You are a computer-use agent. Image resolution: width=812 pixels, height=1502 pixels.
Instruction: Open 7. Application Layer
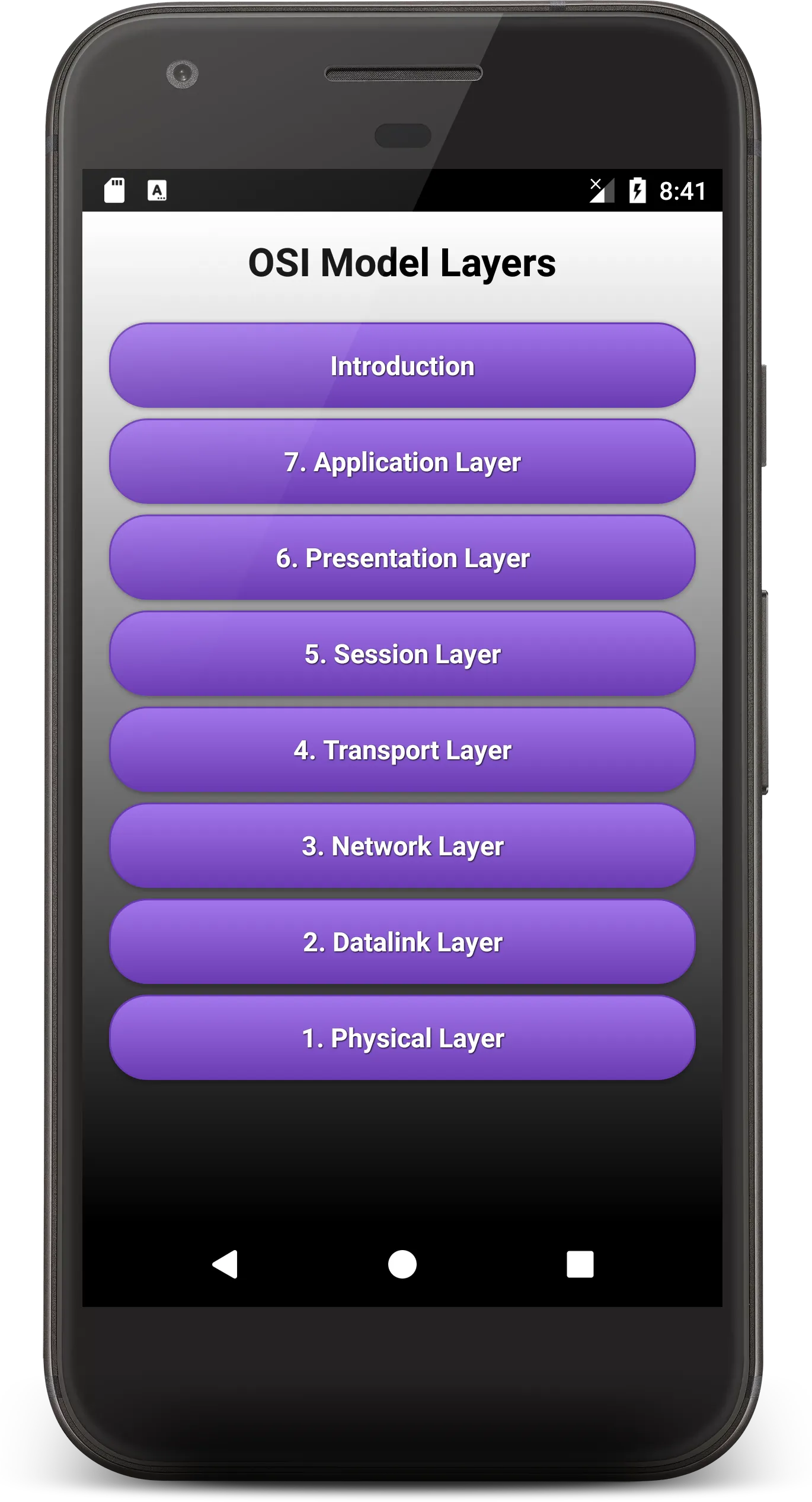(402, 461)
